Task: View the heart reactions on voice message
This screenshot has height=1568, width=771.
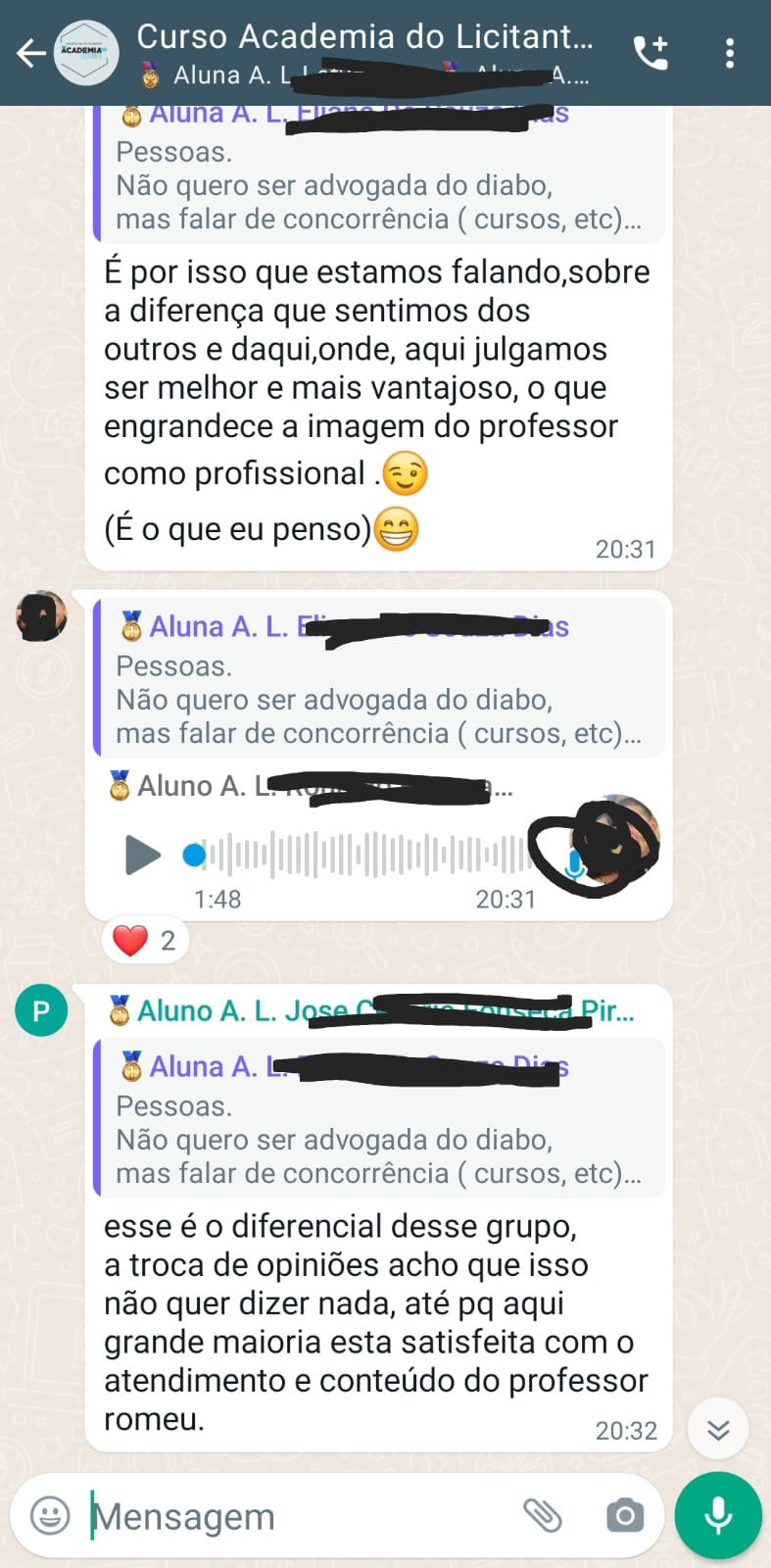Action: click(x=145, y=941)
